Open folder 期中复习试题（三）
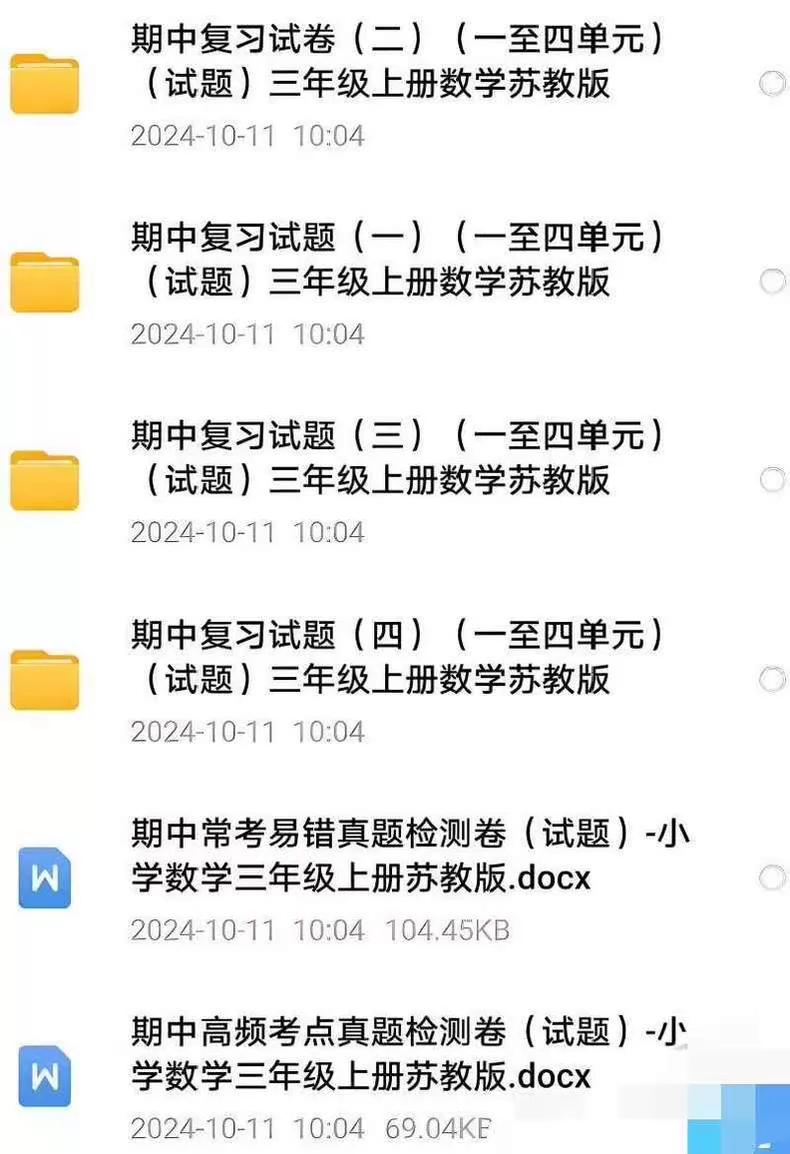This screenshot has height=1154, width=790. pyautogui.click(x=398, y=459)
